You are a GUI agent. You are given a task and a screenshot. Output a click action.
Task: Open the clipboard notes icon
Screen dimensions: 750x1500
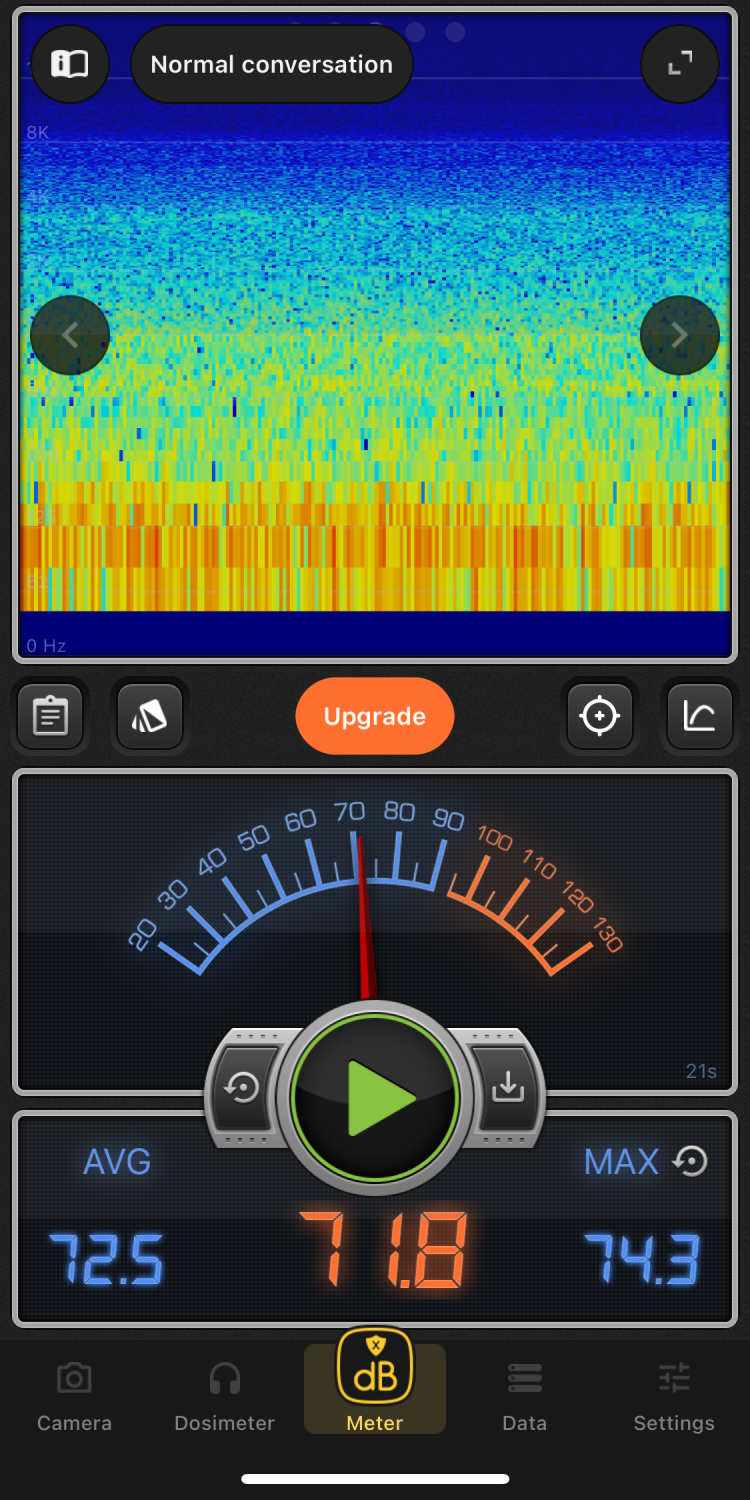tap(50, 716)
